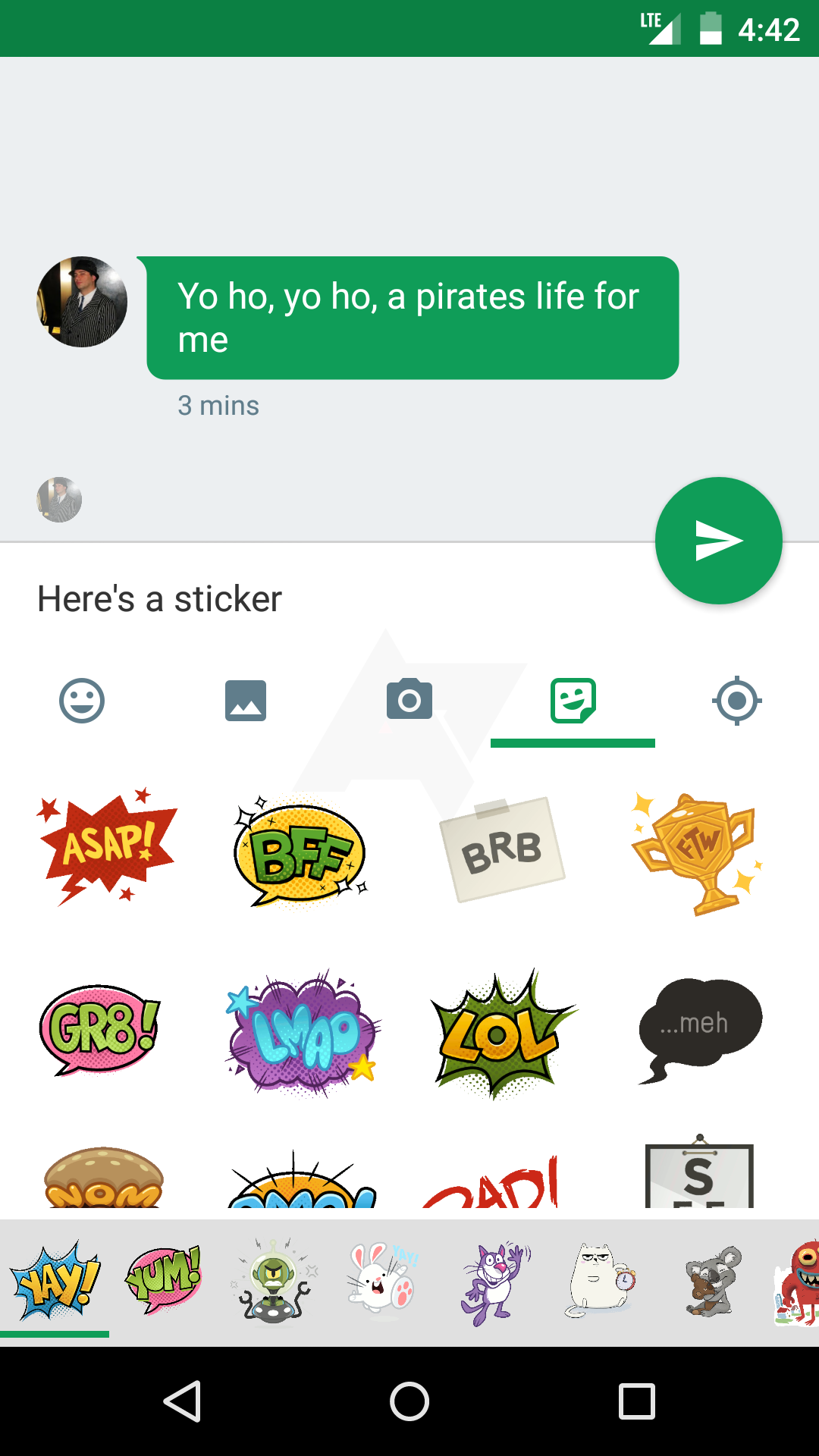Switch to the YUM! sticker pack
This screenshot has width=819, height=1456.
pyautogui.click(x=163, y=1280)
